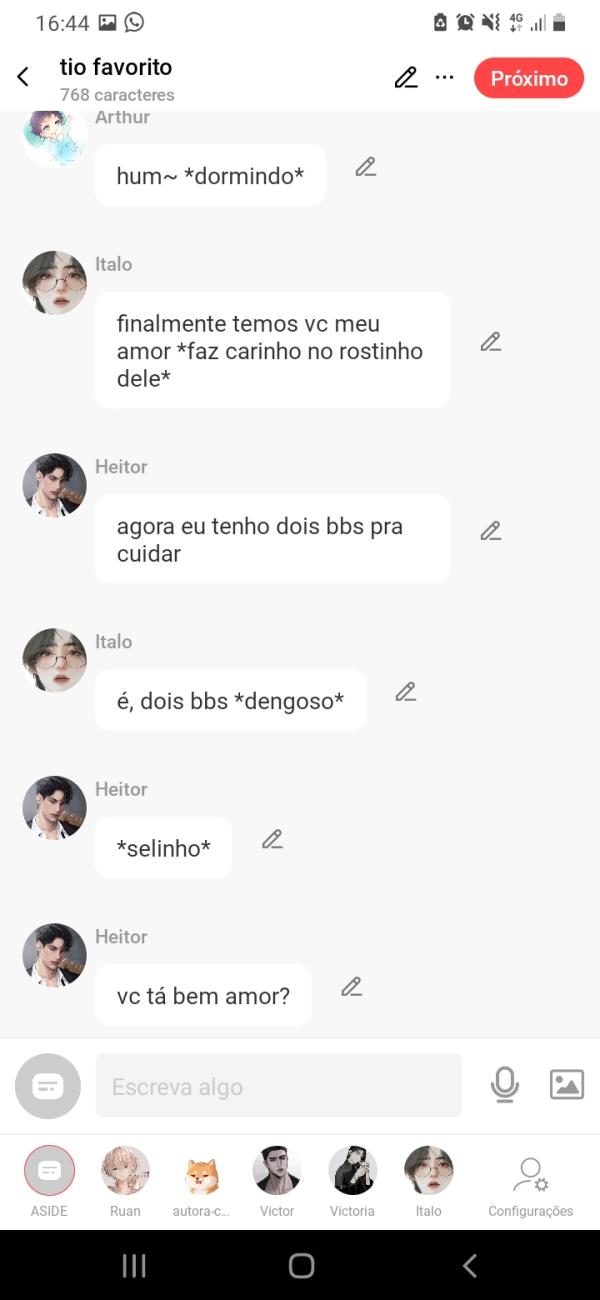Screen dimensions: 600x1300
Task: Switch speaker to Victoria
Action: coord(352,1171)
